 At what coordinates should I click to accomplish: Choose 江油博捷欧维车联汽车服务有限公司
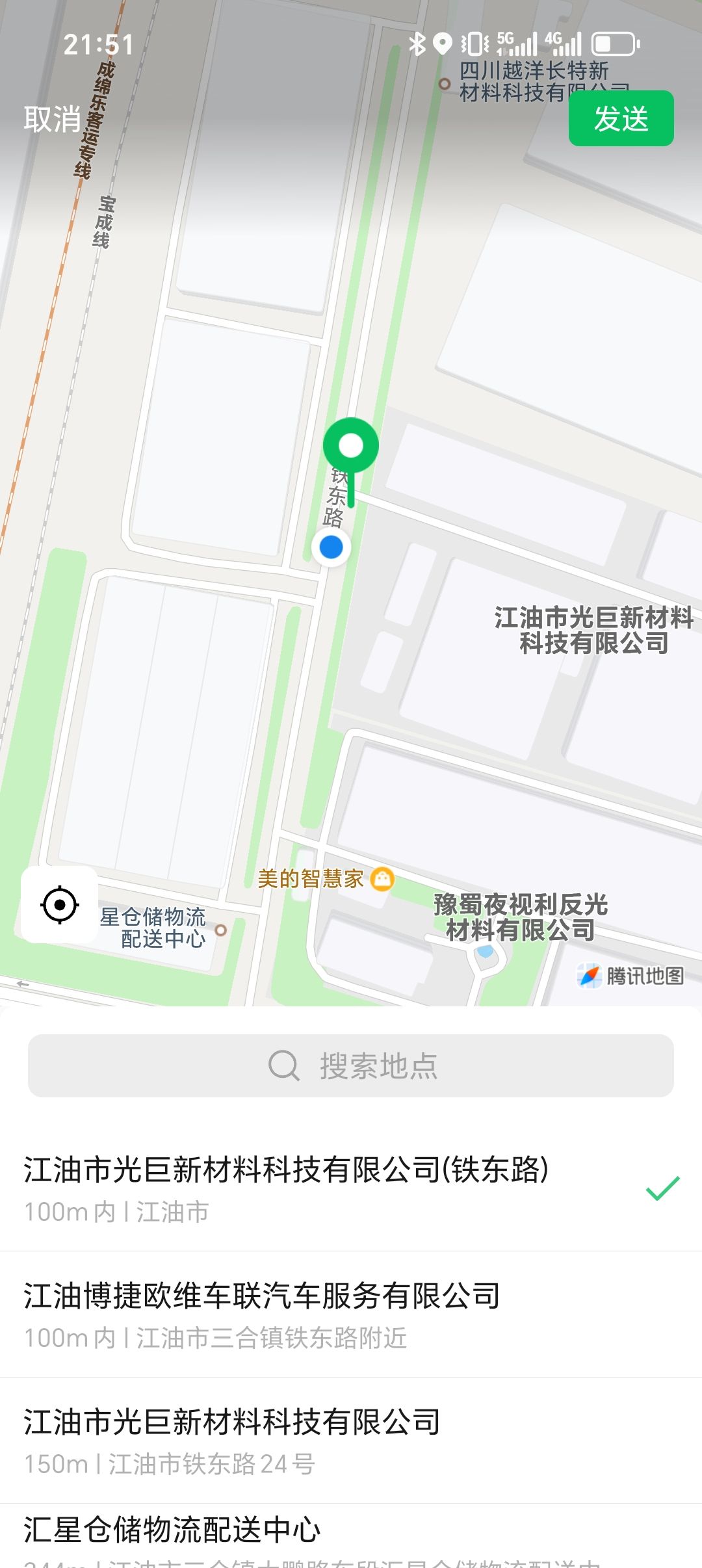(x=351, y=1314)
